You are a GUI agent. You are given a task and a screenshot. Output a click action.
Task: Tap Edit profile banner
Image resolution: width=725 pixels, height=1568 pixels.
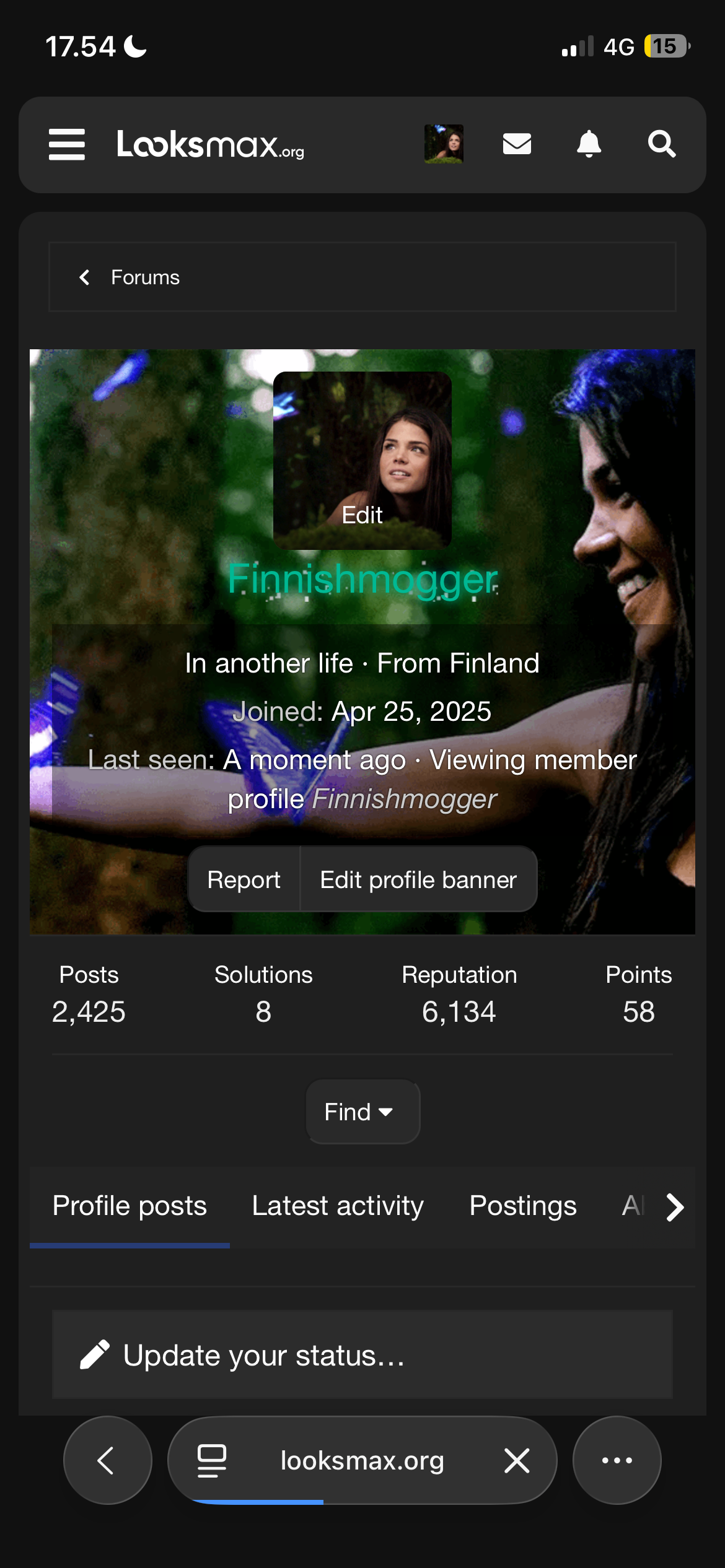point(418,880)
